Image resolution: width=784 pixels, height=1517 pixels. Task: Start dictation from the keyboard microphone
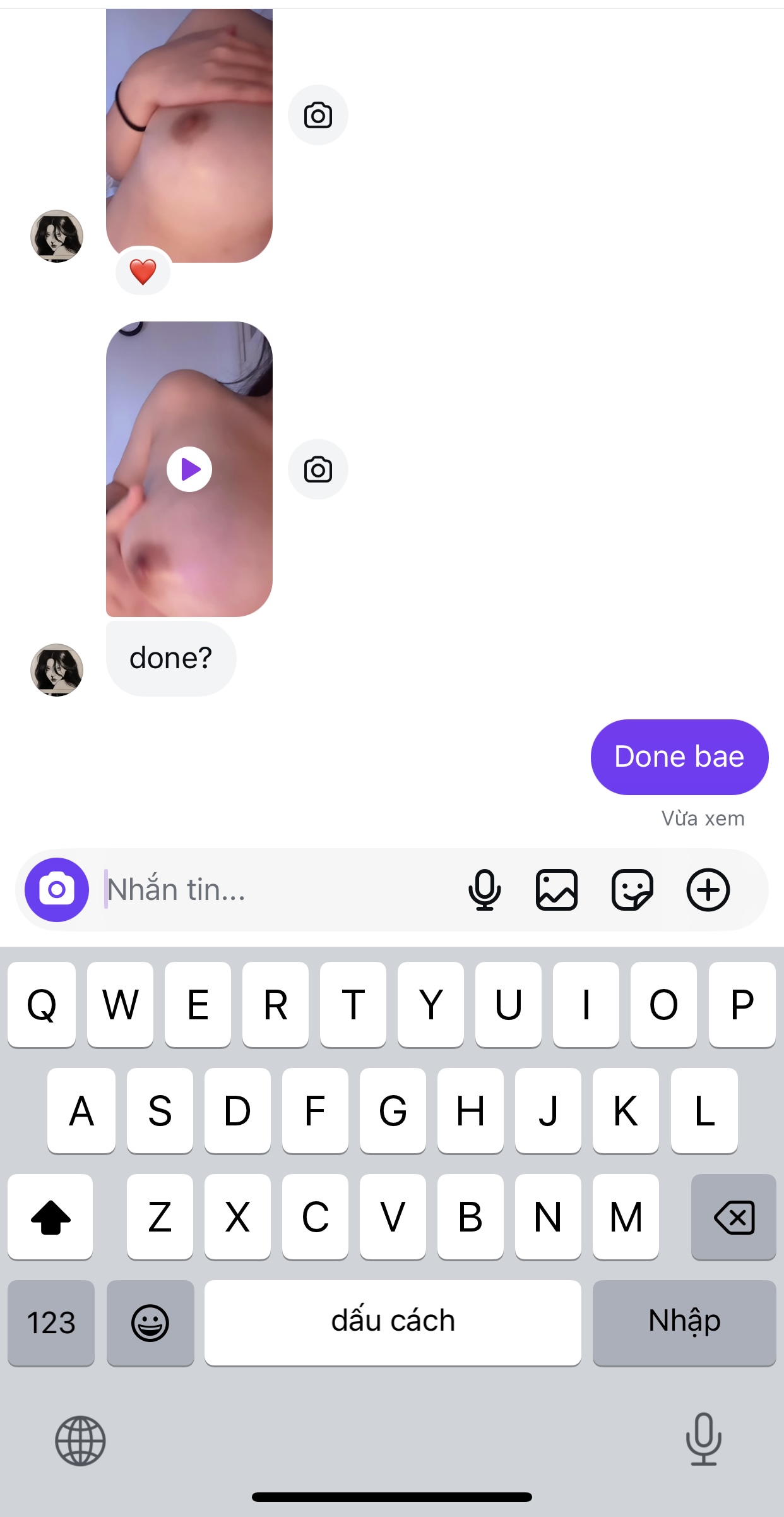coord(703,1439)
